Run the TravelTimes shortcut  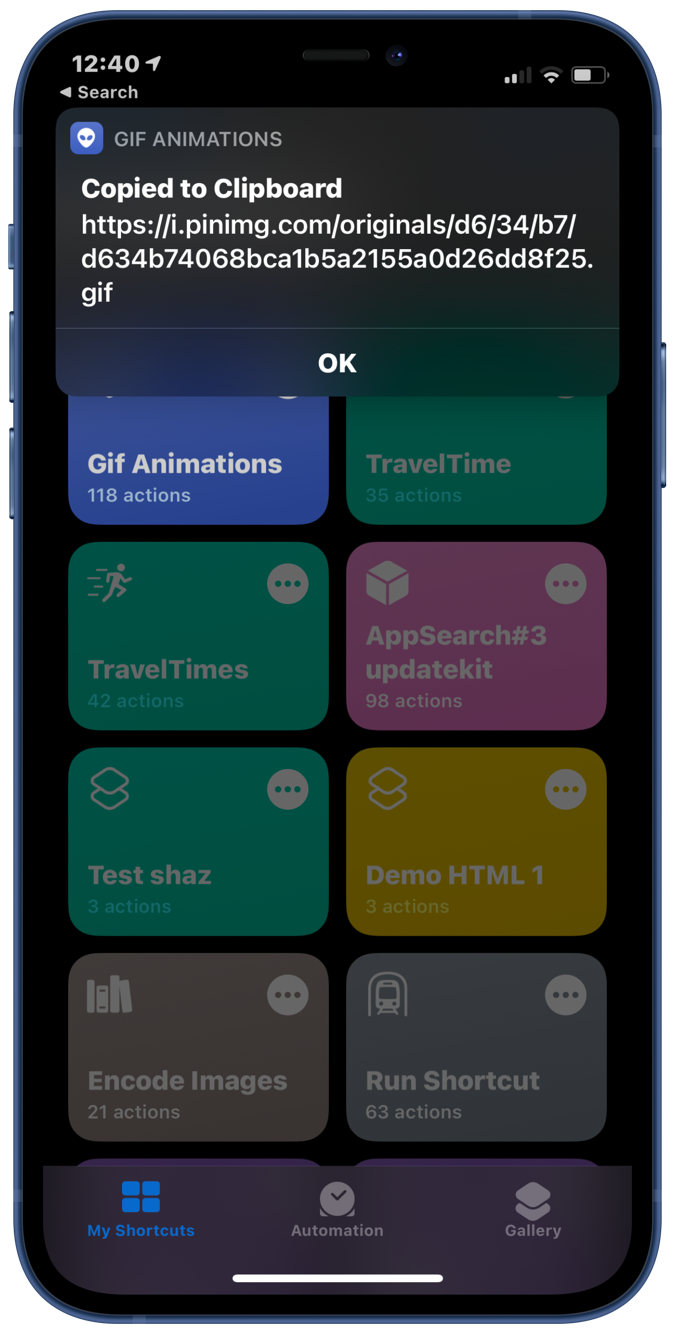(x=198, y=636)
